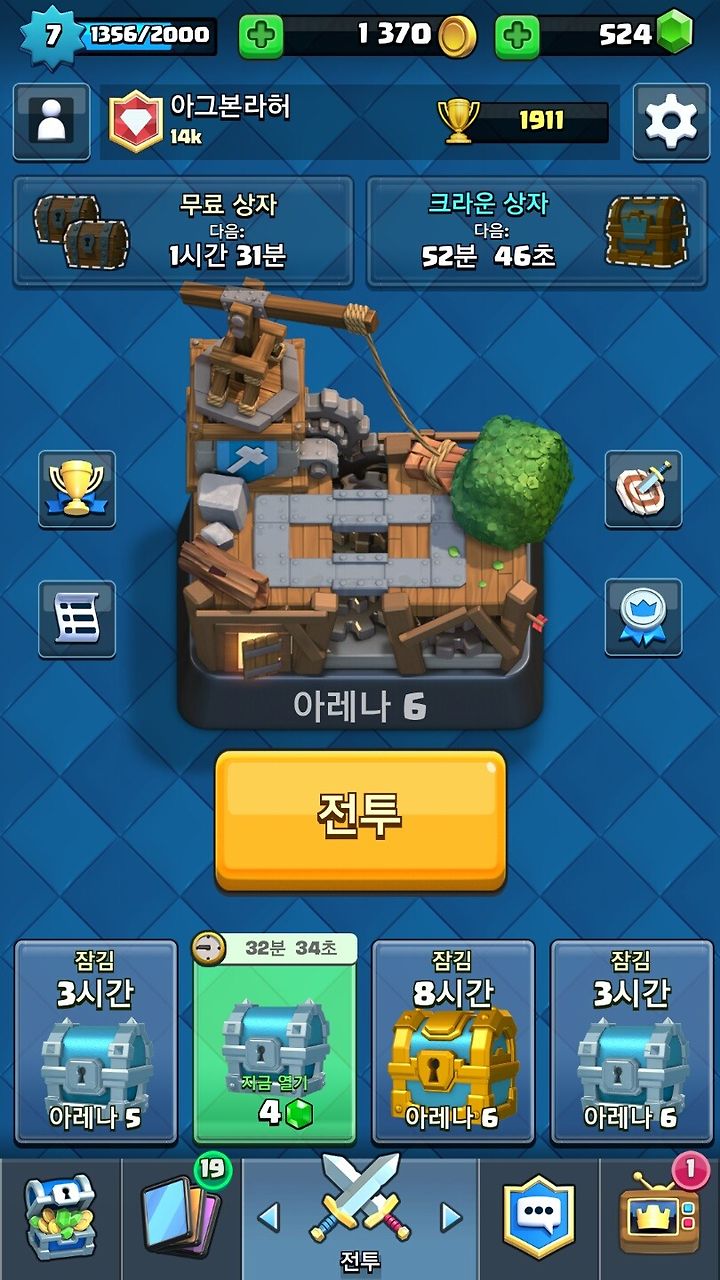Open the battle log scroll icon
Screen dimensions: 720x1280
[x=77, y=620]
